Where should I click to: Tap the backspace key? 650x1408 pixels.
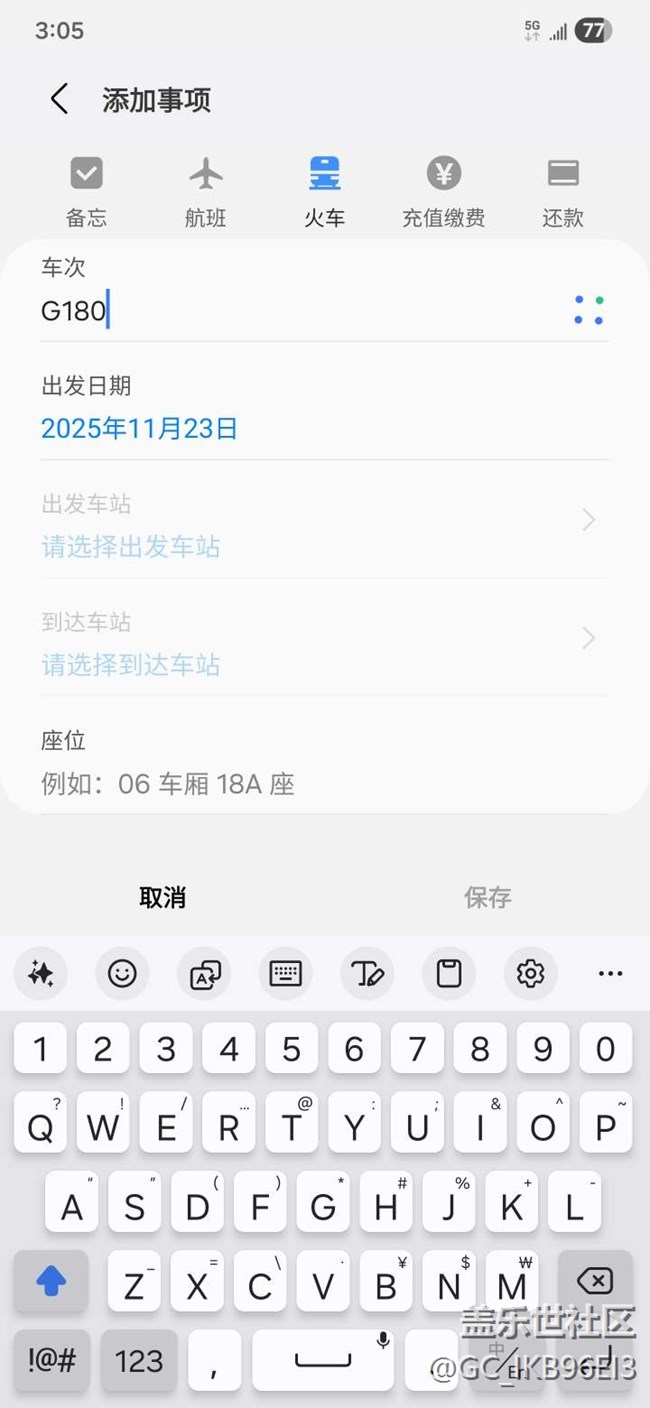click(595, 1281)
